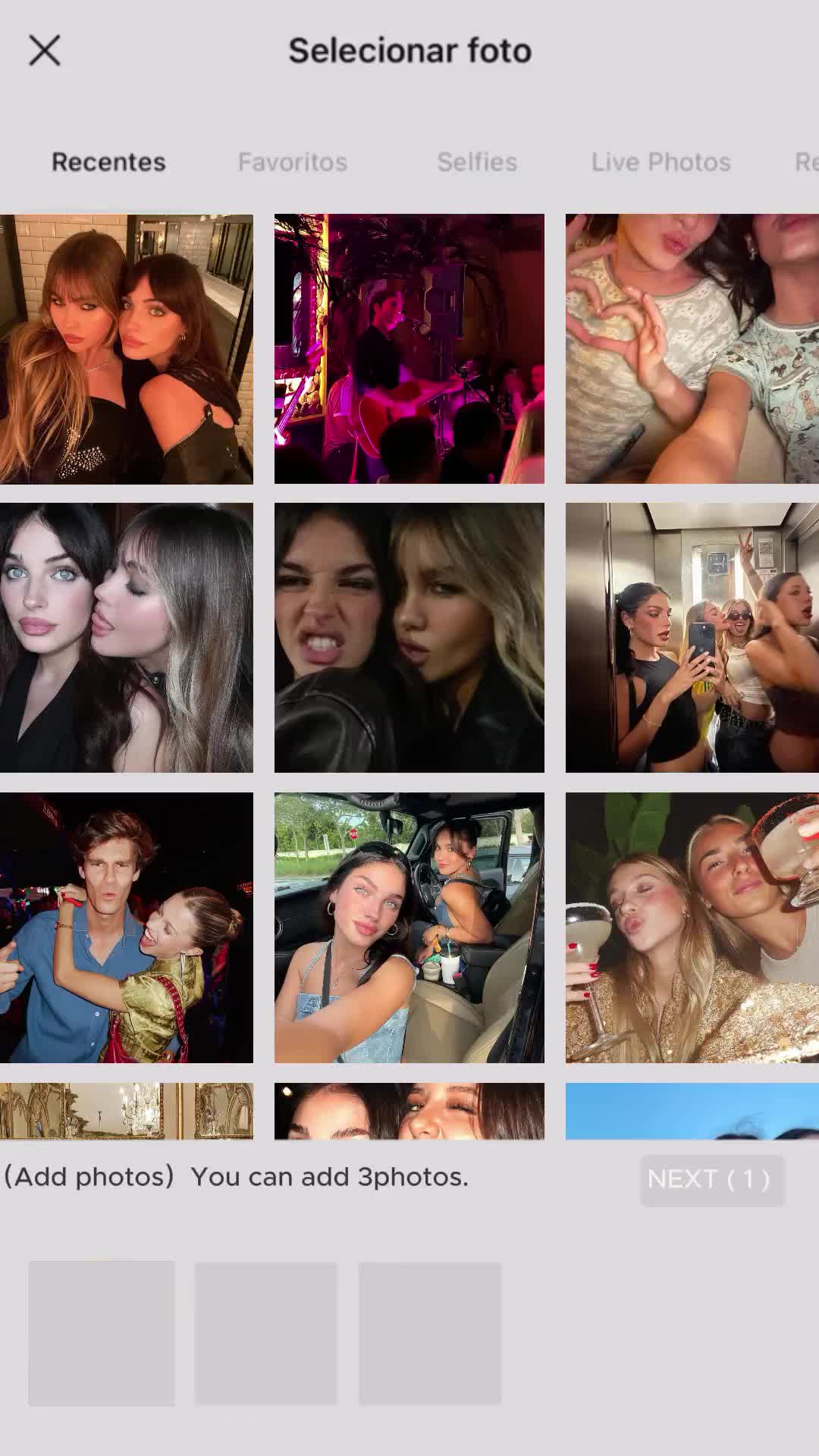Viewport: 819px width, 1456px height.
Task: Choose the photo with hands forming a heart
Action: (x=692, y=349)
